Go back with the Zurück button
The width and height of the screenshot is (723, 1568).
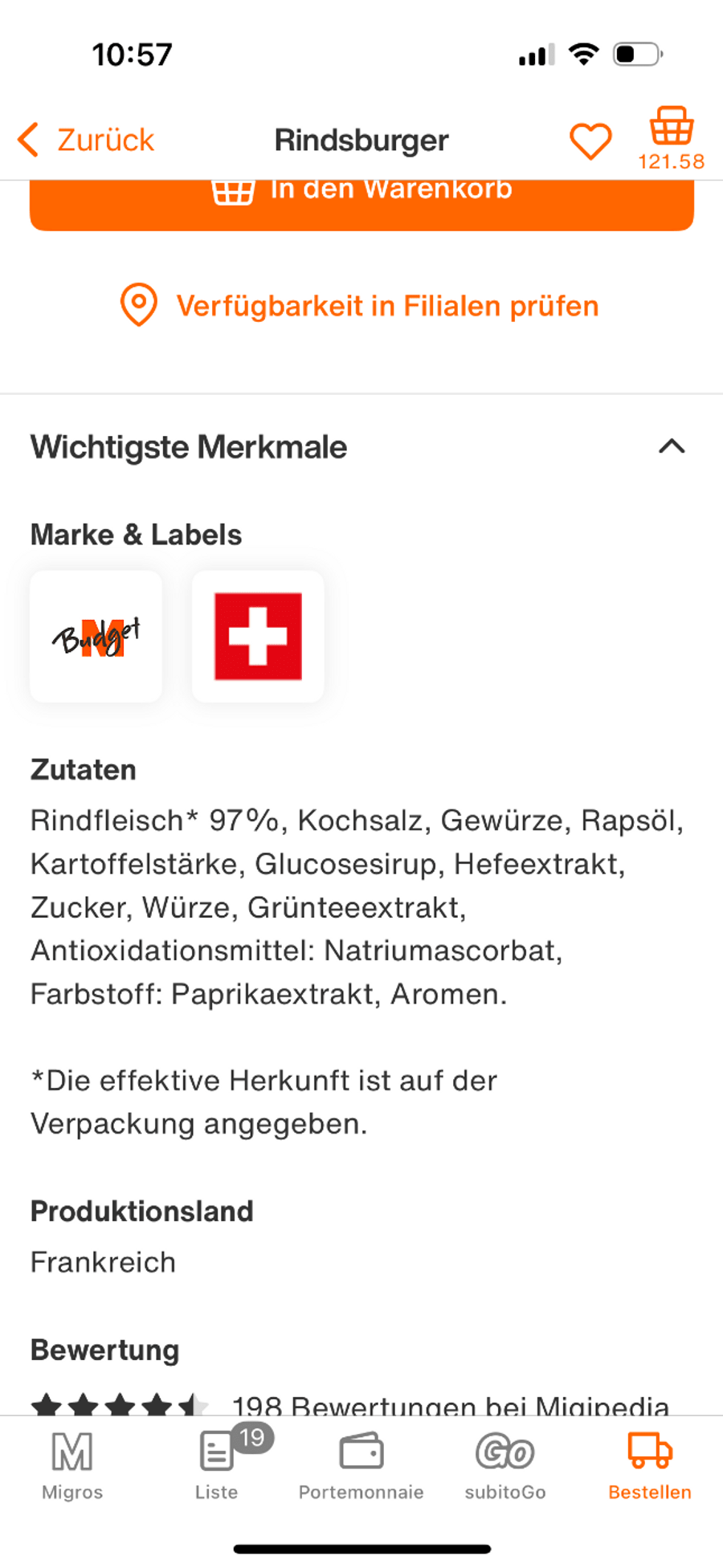87,140
